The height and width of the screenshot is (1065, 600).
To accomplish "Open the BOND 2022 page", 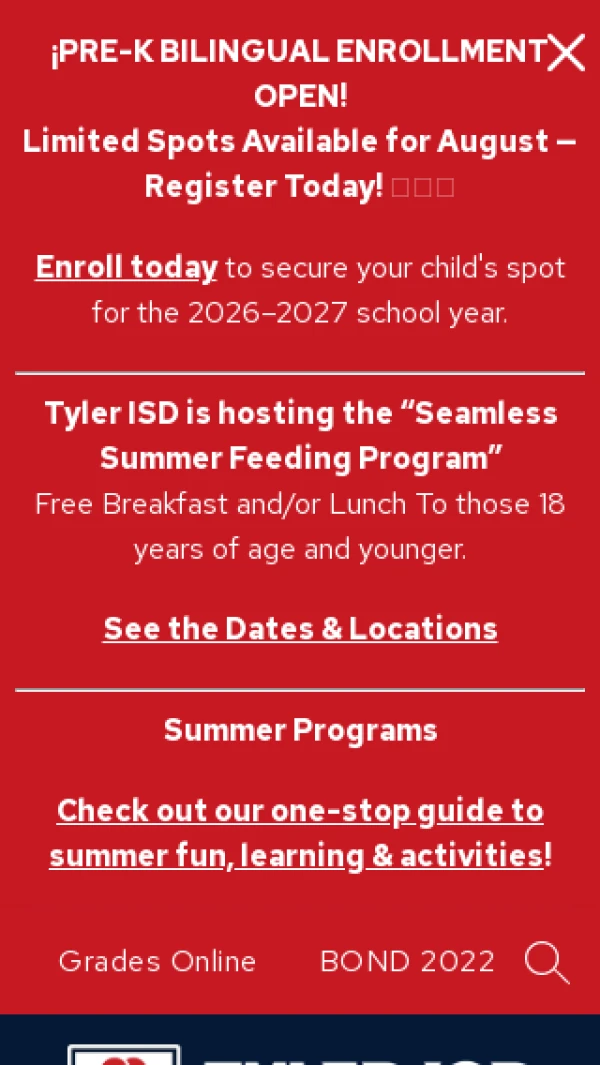I will pos(407,962).
